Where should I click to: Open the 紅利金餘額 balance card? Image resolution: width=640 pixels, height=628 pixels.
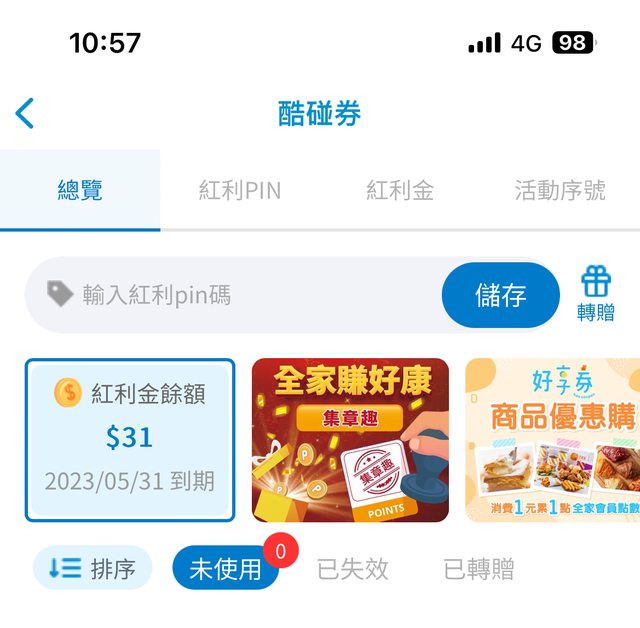coord(130,440)
